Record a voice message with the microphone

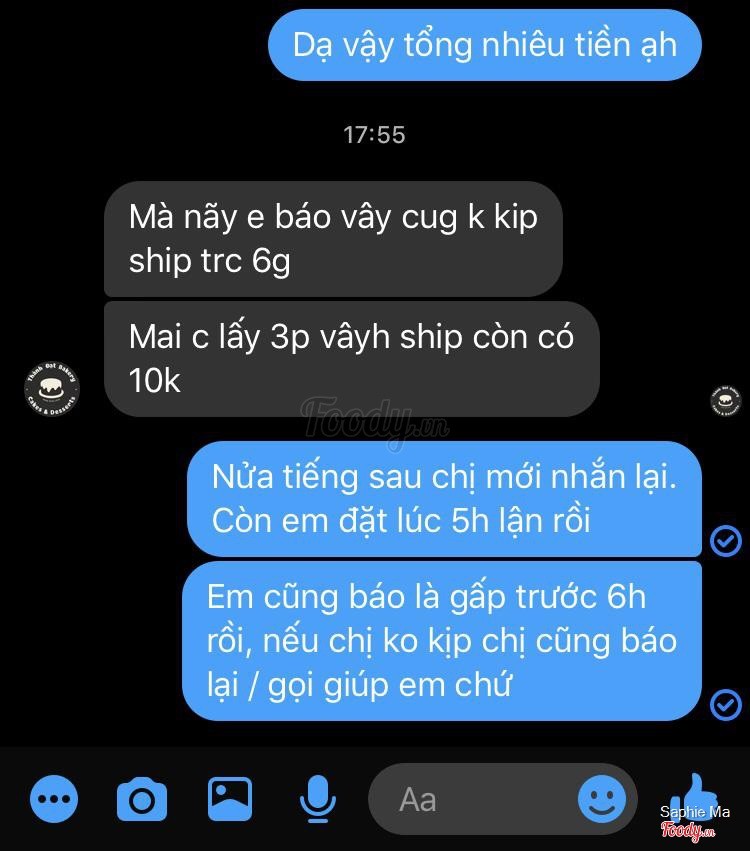[317, 799]
